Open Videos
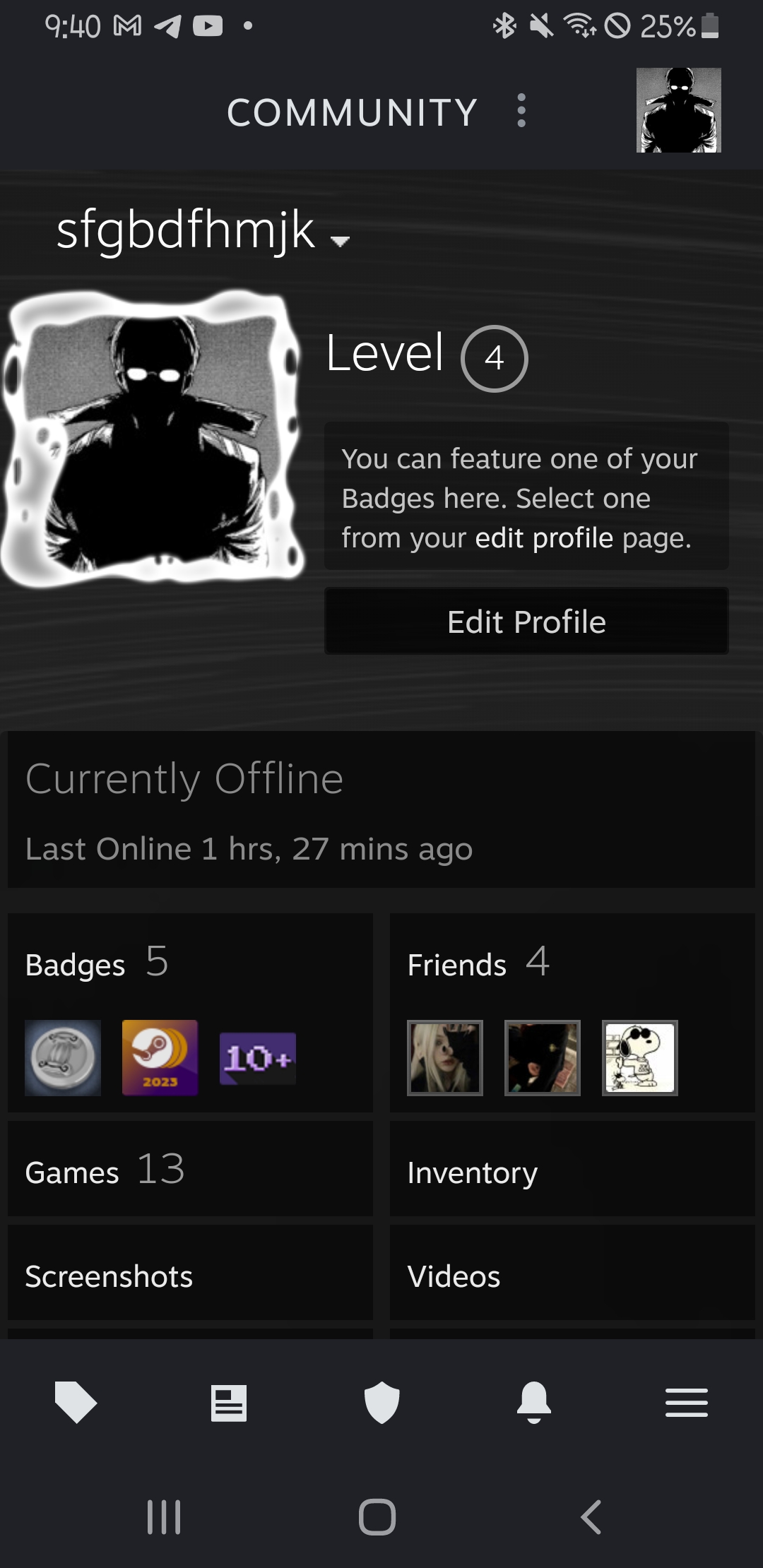The height and width of the screenshot is (1568, 763). coord(572,1273)
